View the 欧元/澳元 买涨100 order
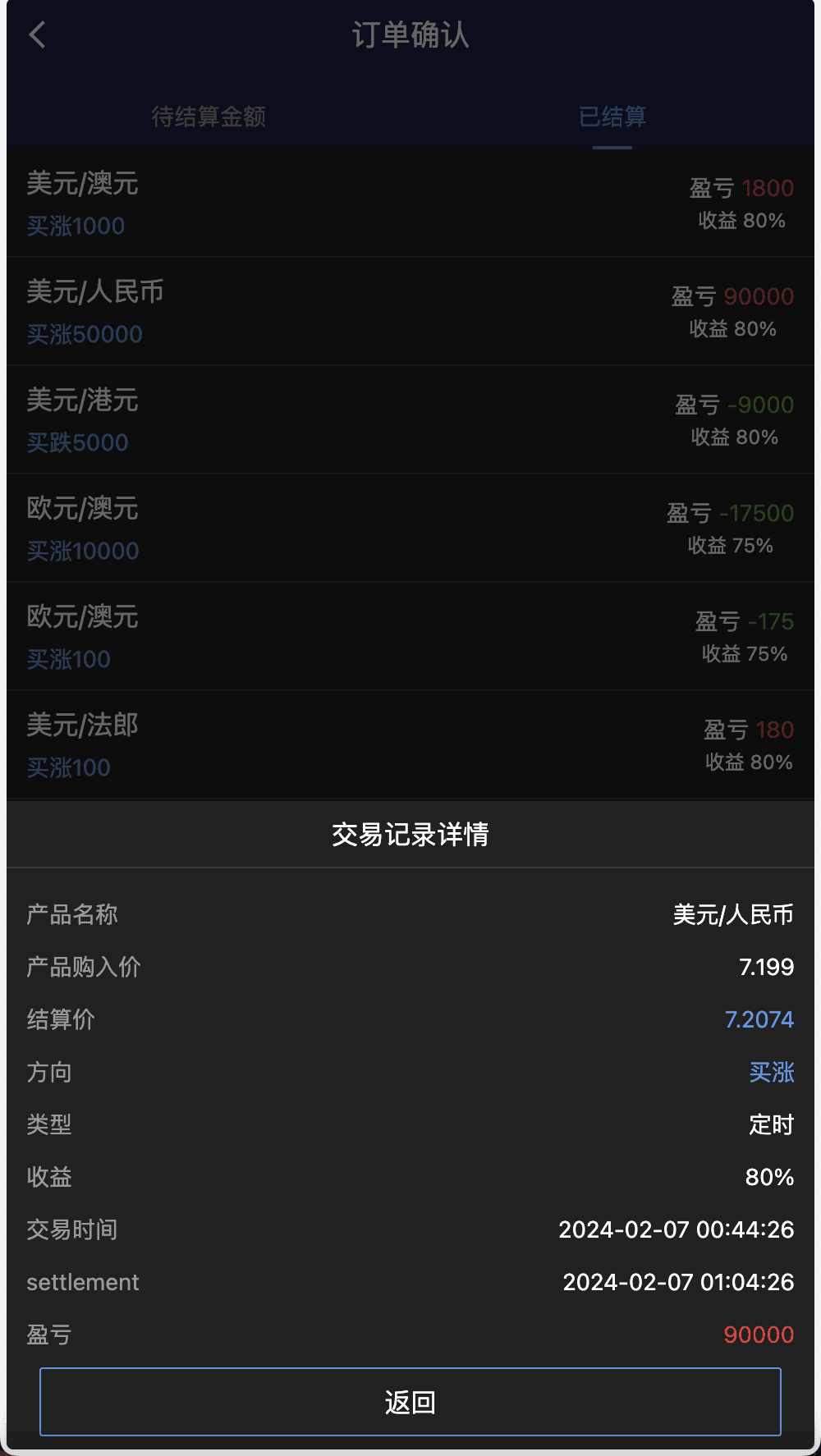Image resolution: width=821 pixels, height=1456 pixels. point(410,637)
